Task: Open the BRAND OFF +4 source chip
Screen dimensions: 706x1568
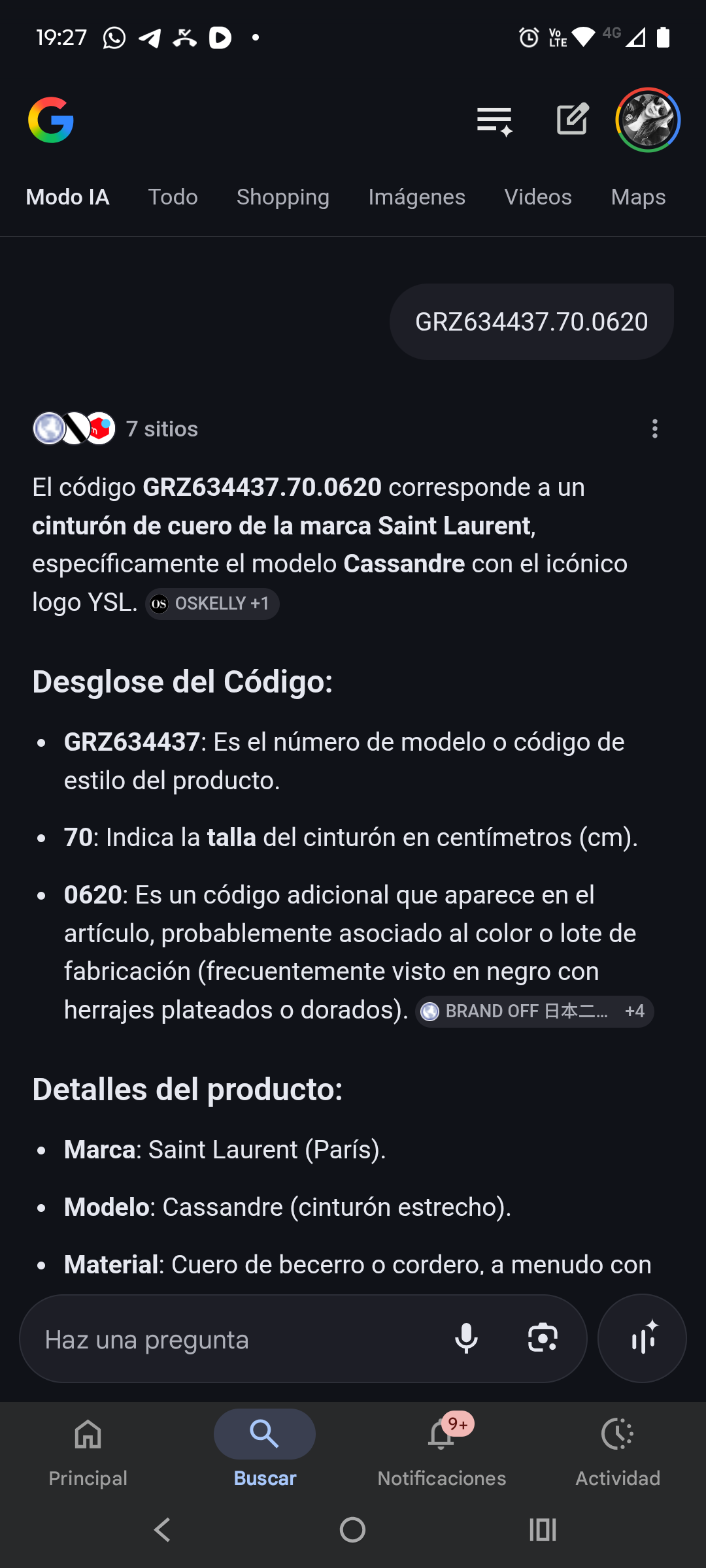Action: coord(534,1011)
